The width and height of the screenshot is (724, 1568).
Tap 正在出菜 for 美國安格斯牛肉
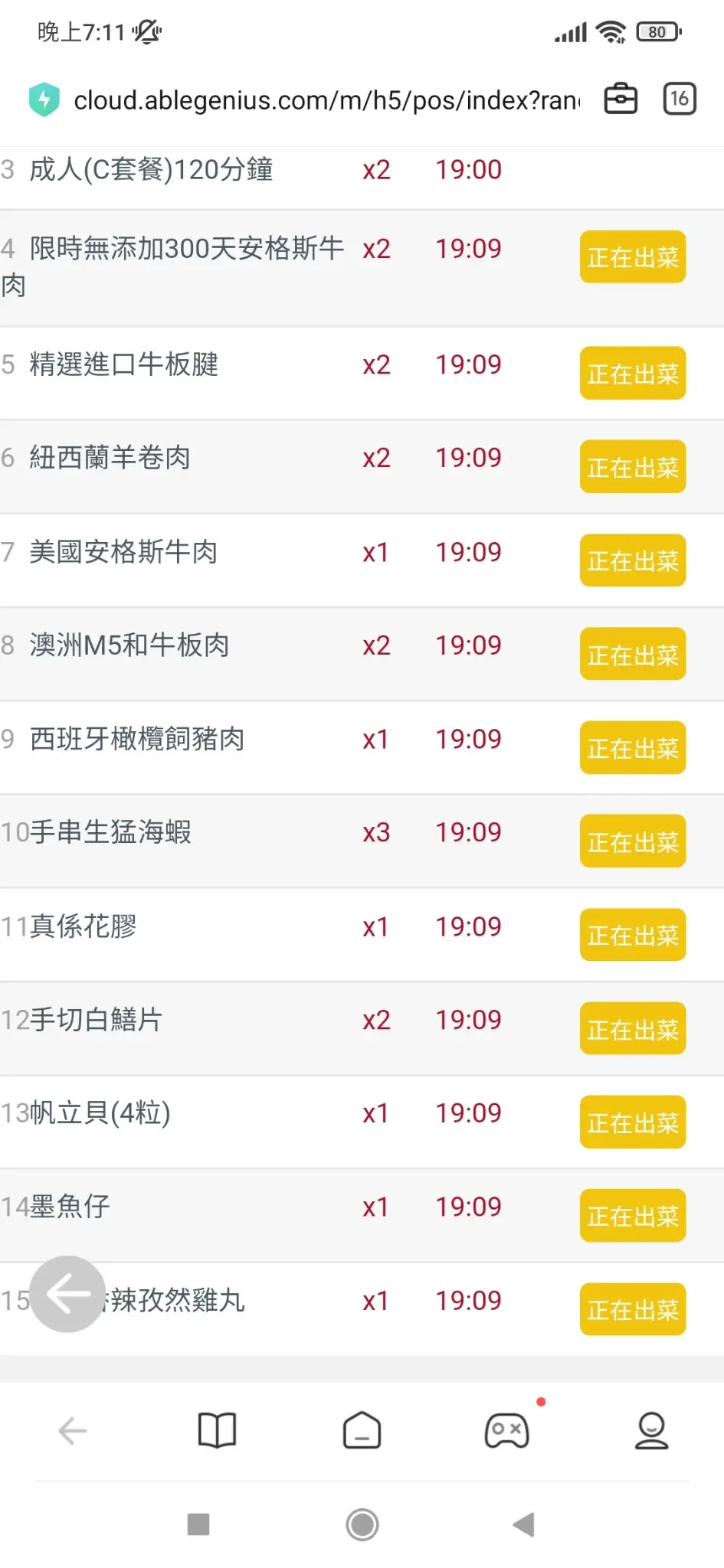632,560
